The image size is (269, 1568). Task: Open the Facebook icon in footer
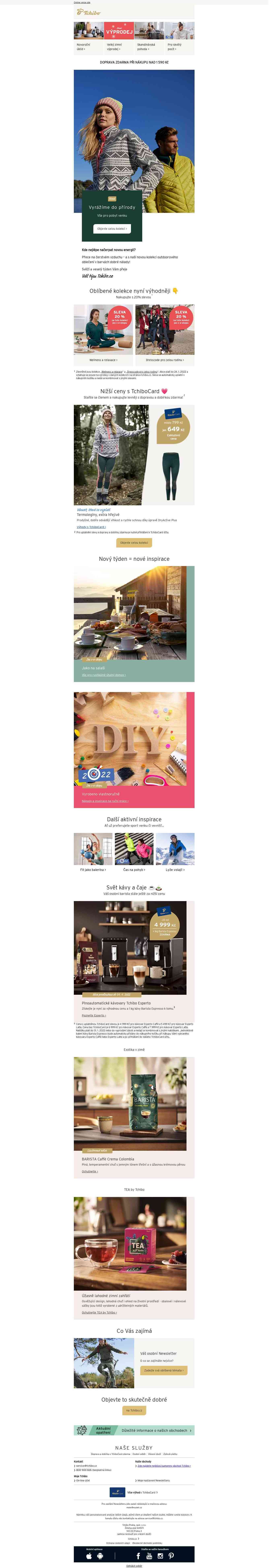point(138,1556)
